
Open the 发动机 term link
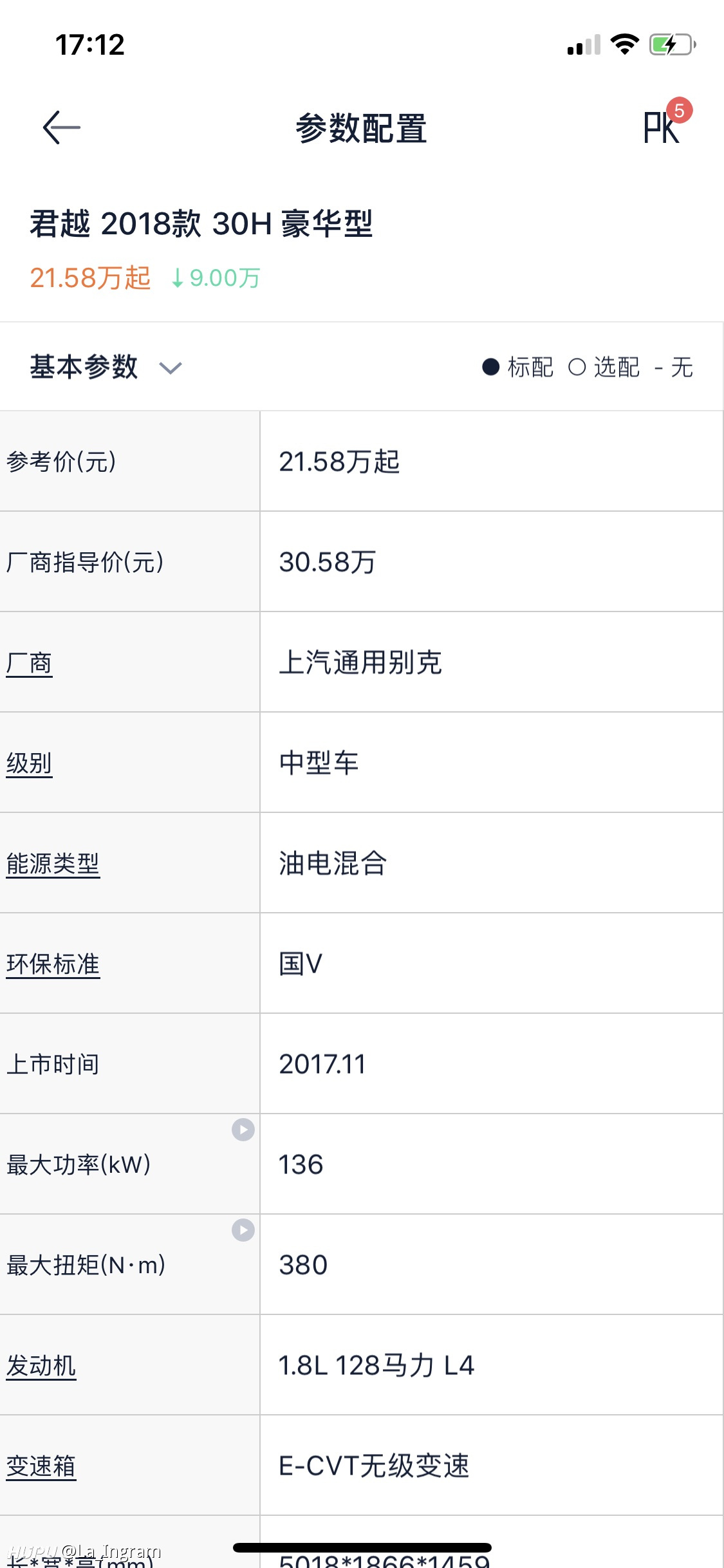41,1366
